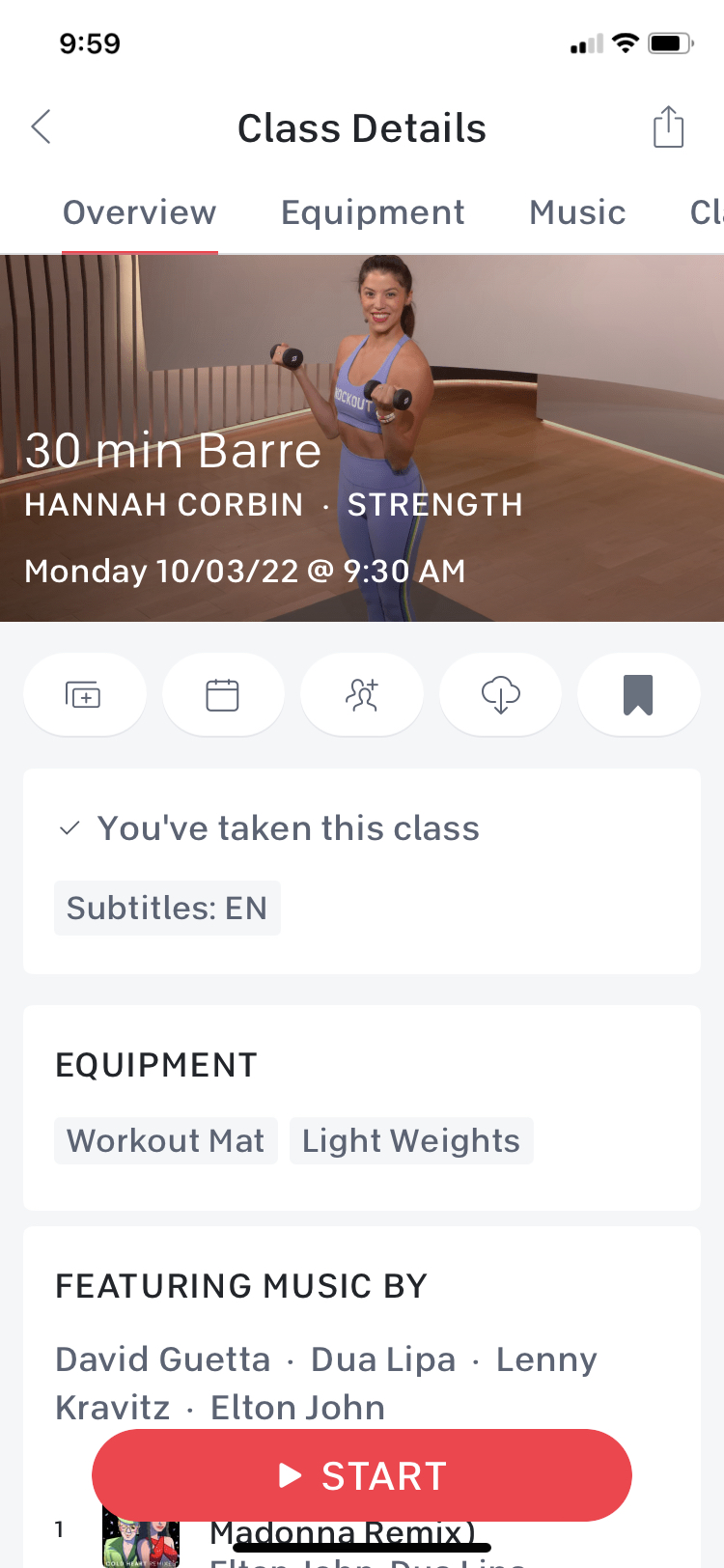Select the Overview tab
The image size is (724, 1568).
tap(140, 213)
